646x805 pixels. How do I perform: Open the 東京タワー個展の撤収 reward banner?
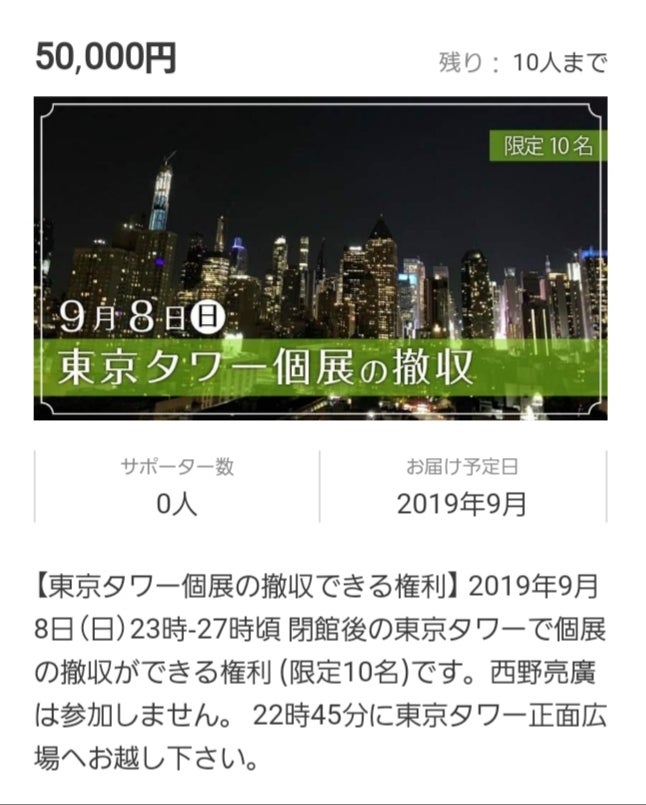(x=320, y=258)
